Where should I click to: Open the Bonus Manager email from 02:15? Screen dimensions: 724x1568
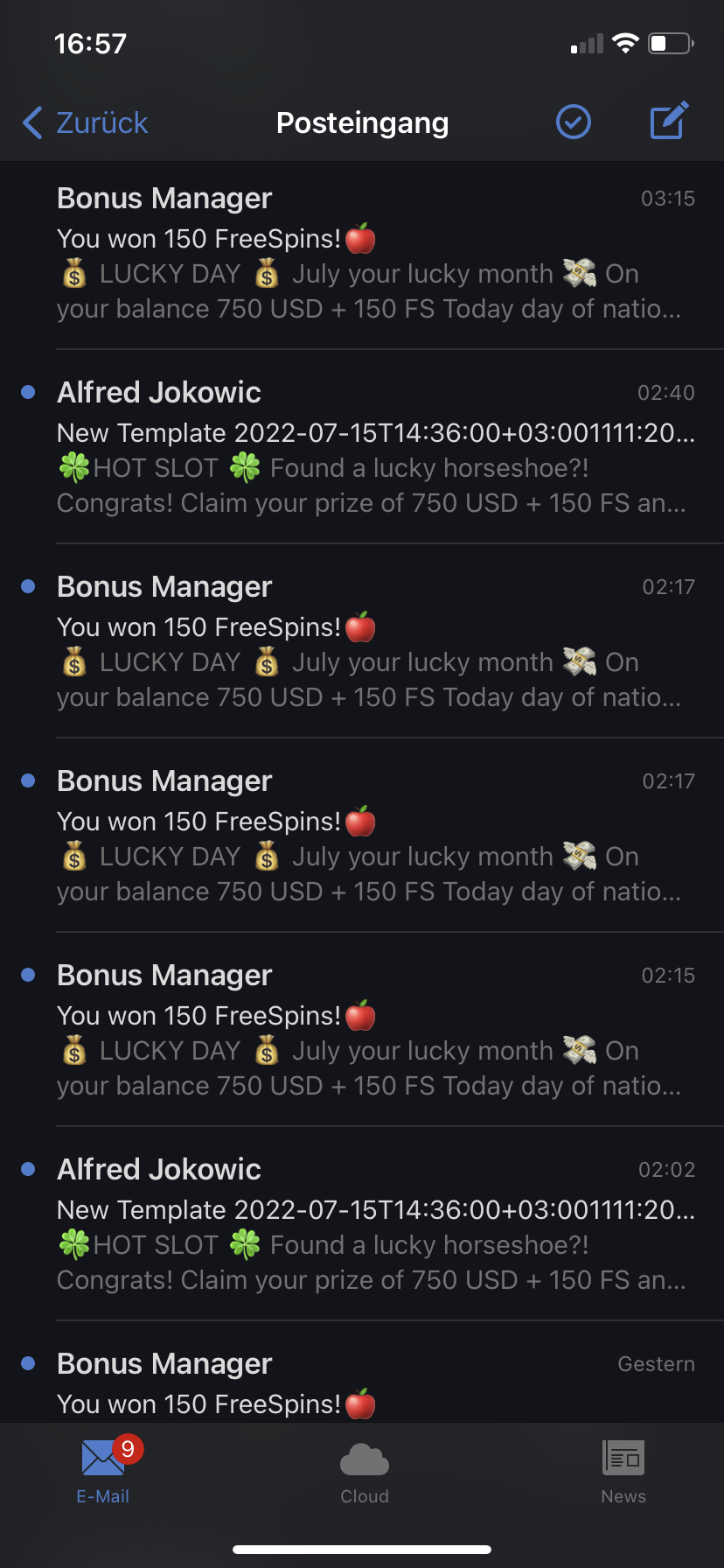(367, 1030)
